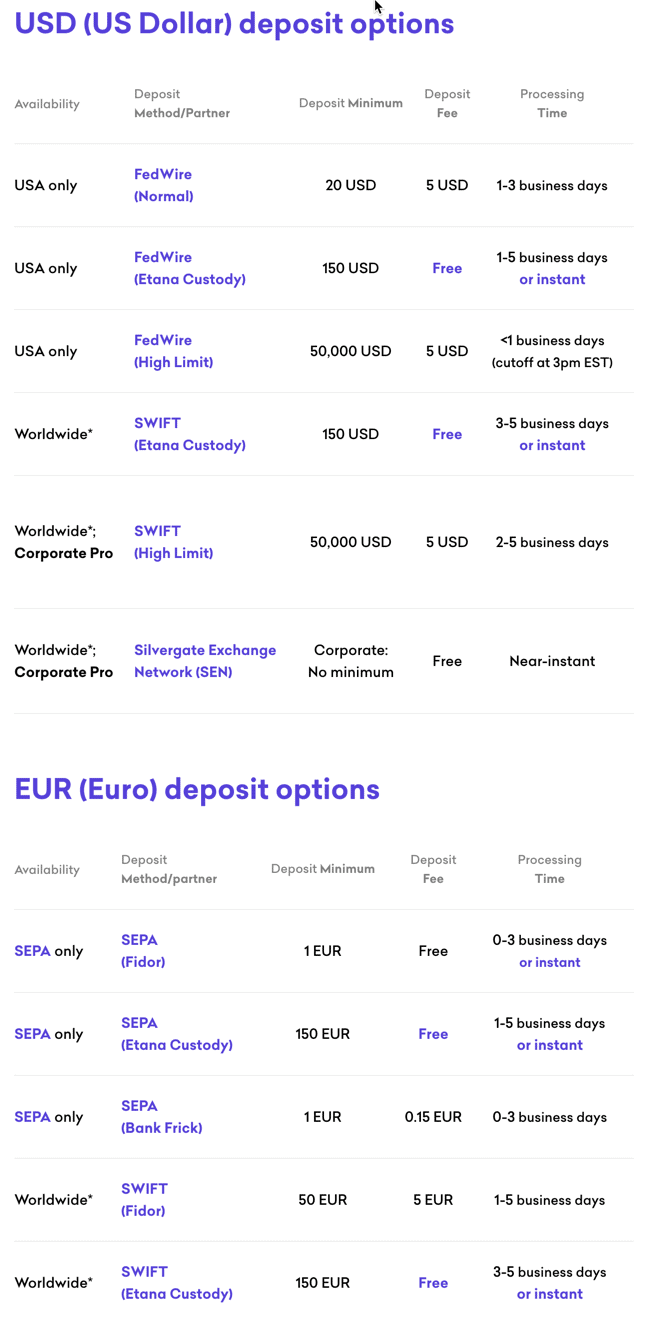The height and width of the screenshot is (1322, 647).
Task: Tap 'or instant' in the FedWire (Etana Custody) row
Action: click(552, 279)
